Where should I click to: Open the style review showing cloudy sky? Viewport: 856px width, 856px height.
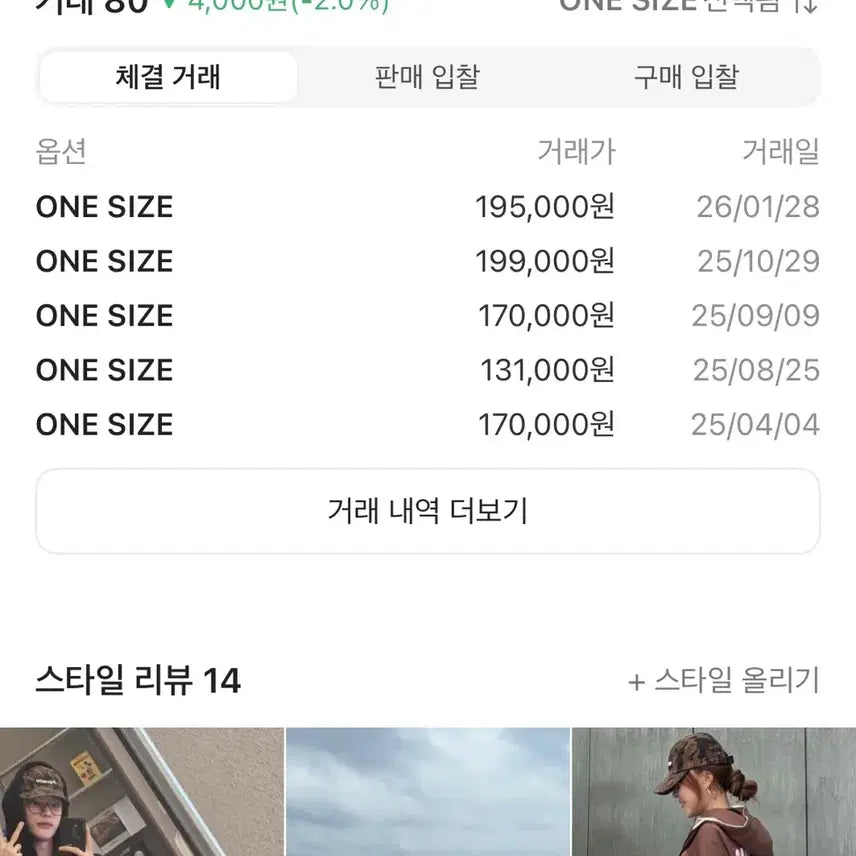coord(428,792)
